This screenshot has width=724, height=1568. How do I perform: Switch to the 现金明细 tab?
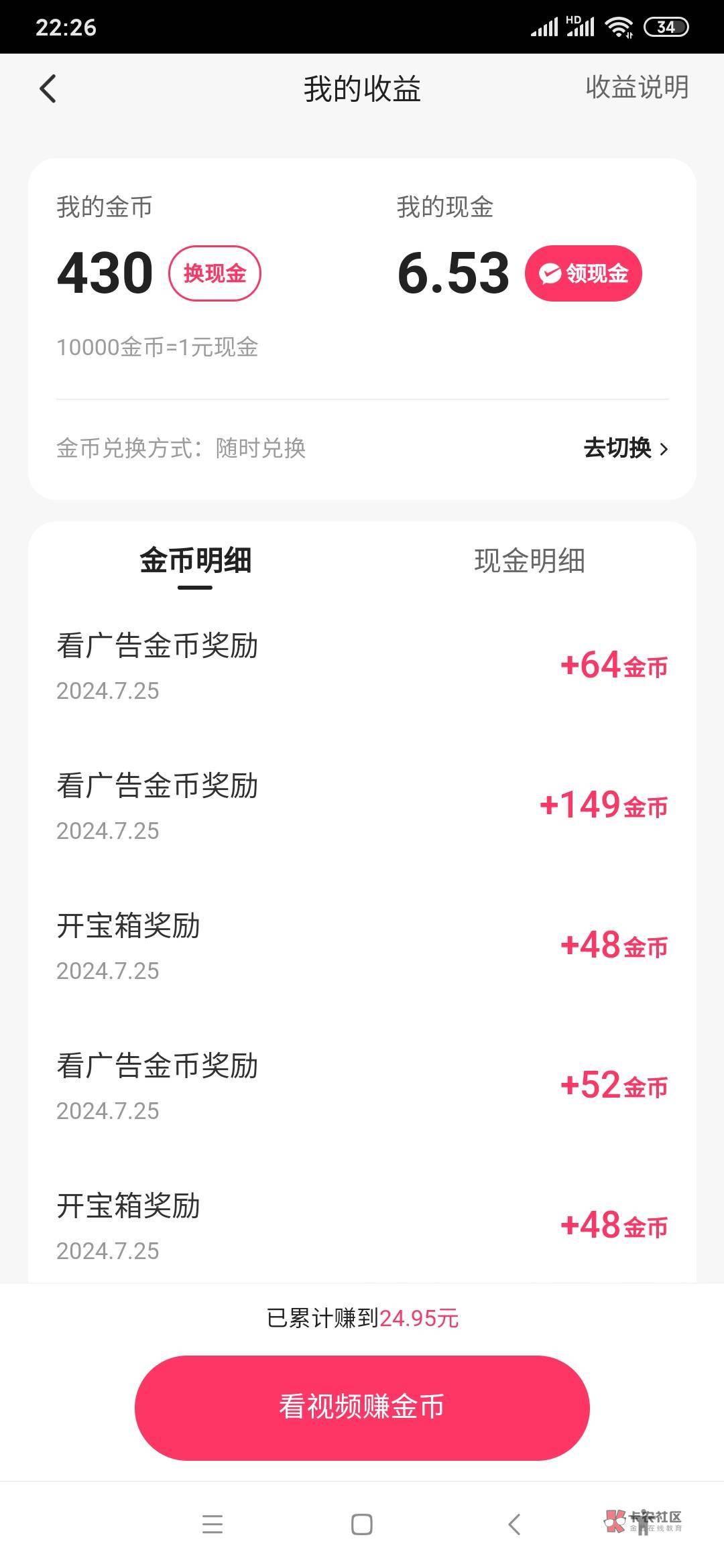click(x=530, y=562)
